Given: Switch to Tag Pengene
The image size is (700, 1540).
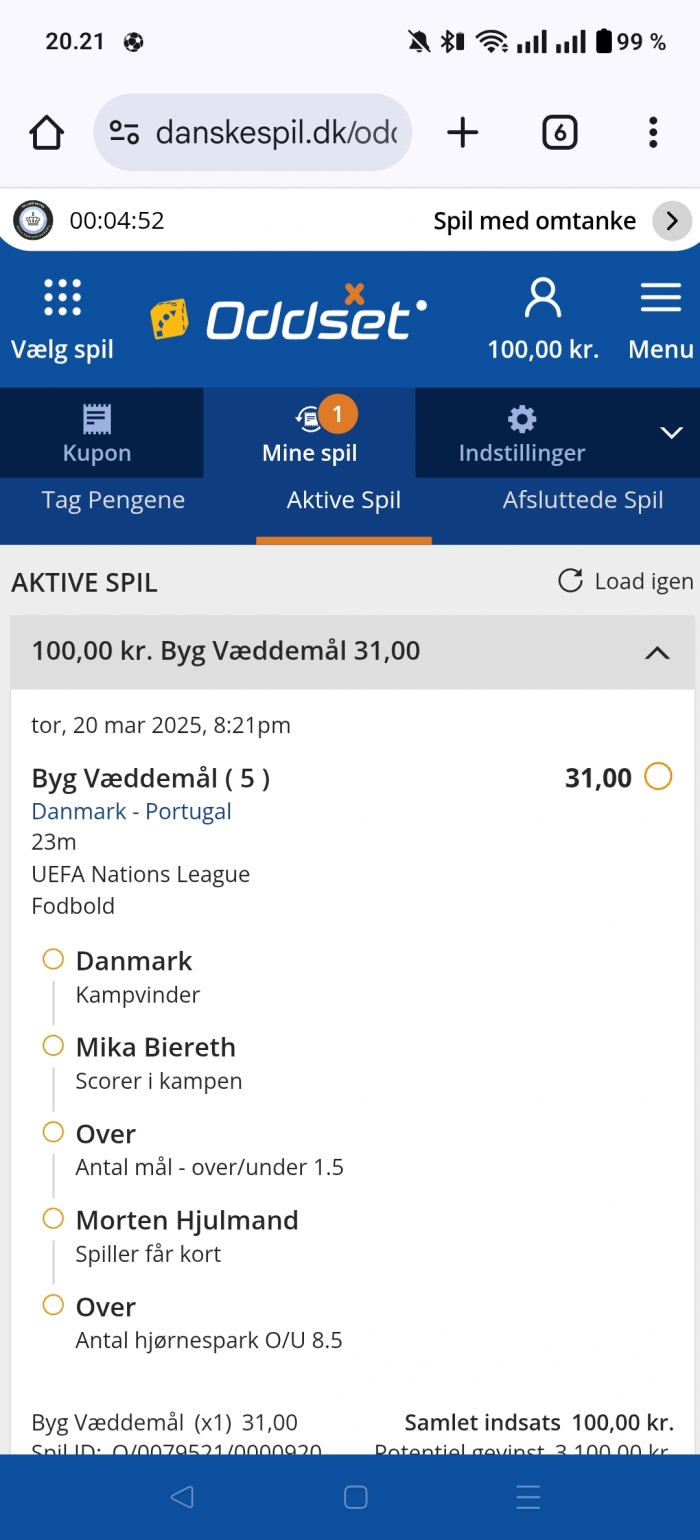Looking at the screenshot, I should click(113, 500).
